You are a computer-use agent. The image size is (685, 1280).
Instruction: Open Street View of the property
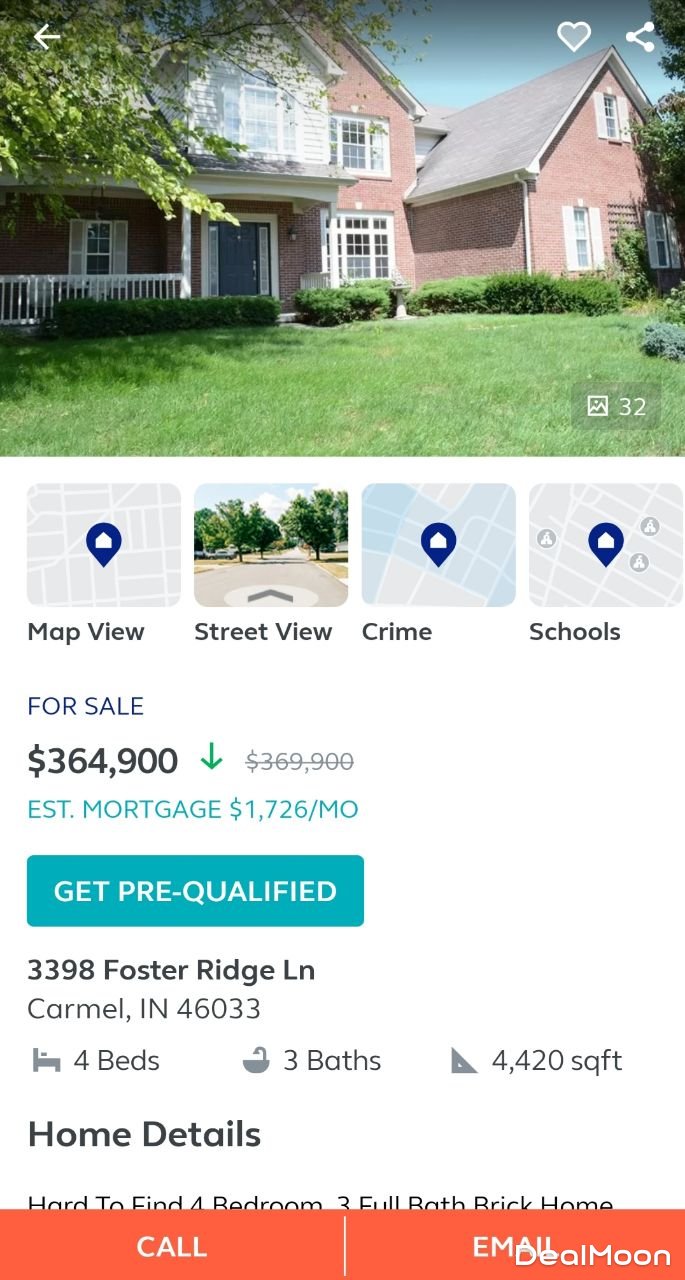[271, 545]
